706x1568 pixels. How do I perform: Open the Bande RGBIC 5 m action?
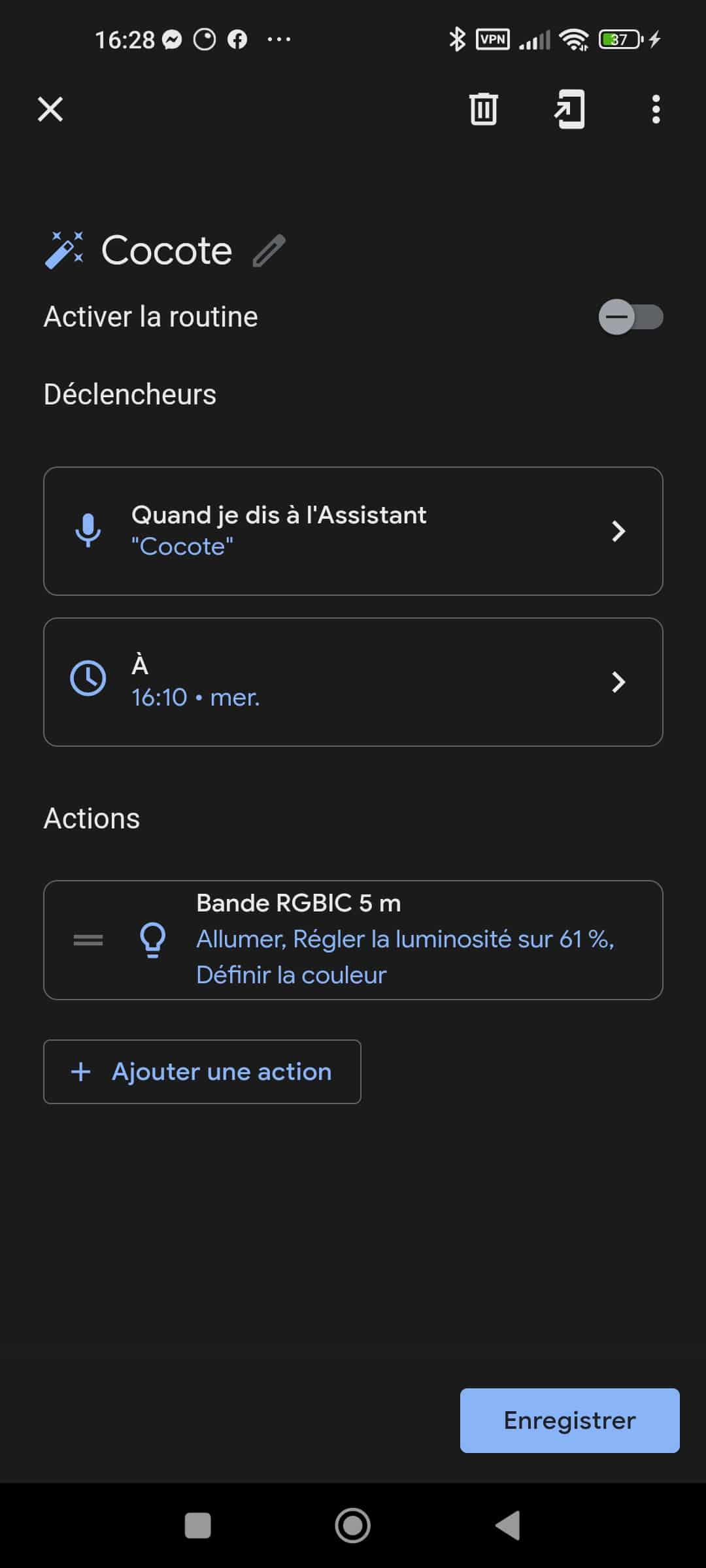pos(353,940)
